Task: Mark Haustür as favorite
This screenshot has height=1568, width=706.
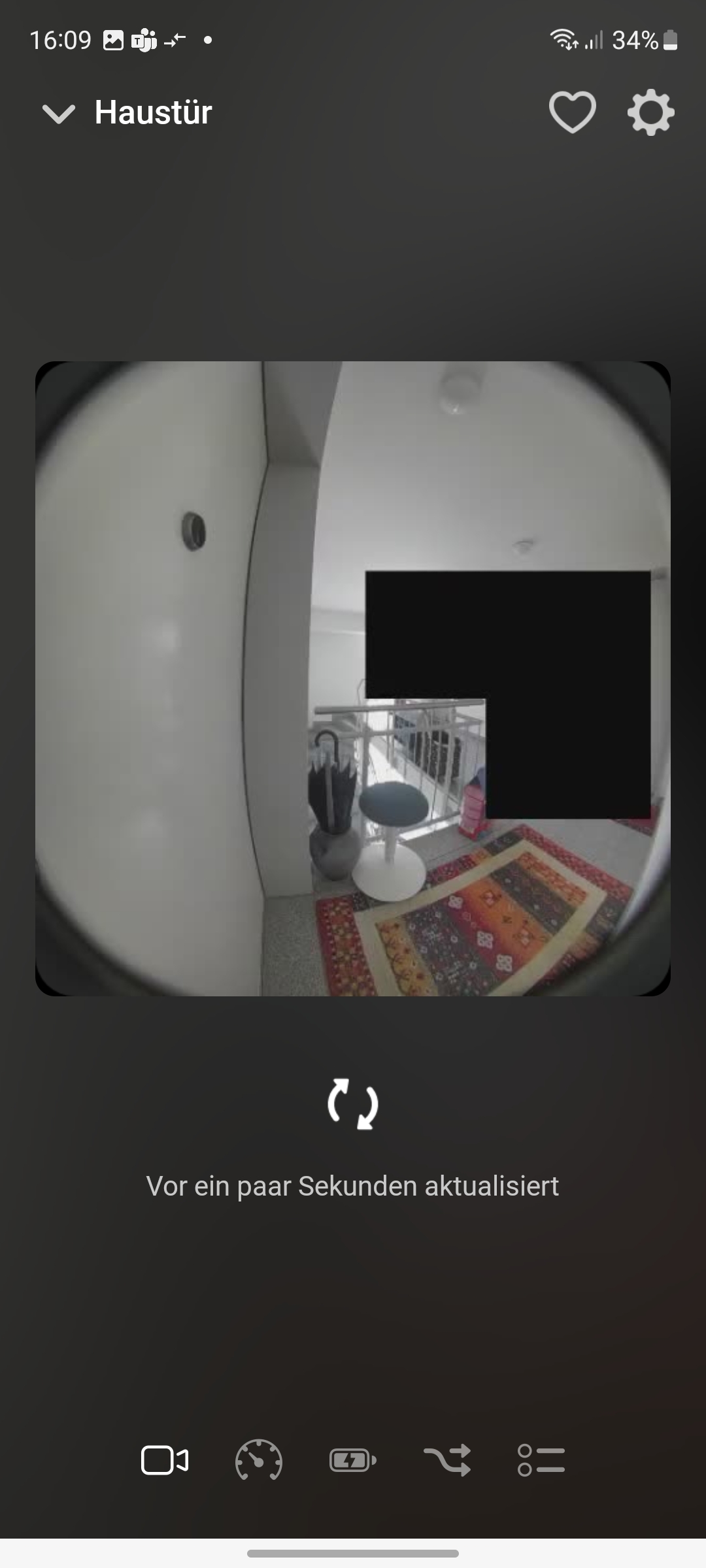Action: click(x=572, y=112)
